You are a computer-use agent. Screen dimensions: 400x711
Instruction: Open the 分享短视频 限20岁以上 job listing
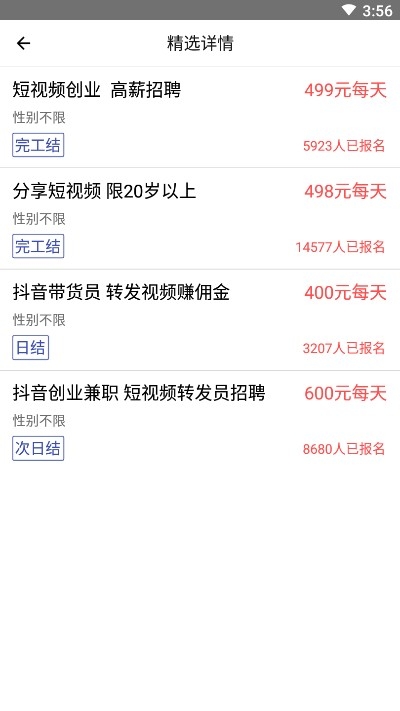200,219
